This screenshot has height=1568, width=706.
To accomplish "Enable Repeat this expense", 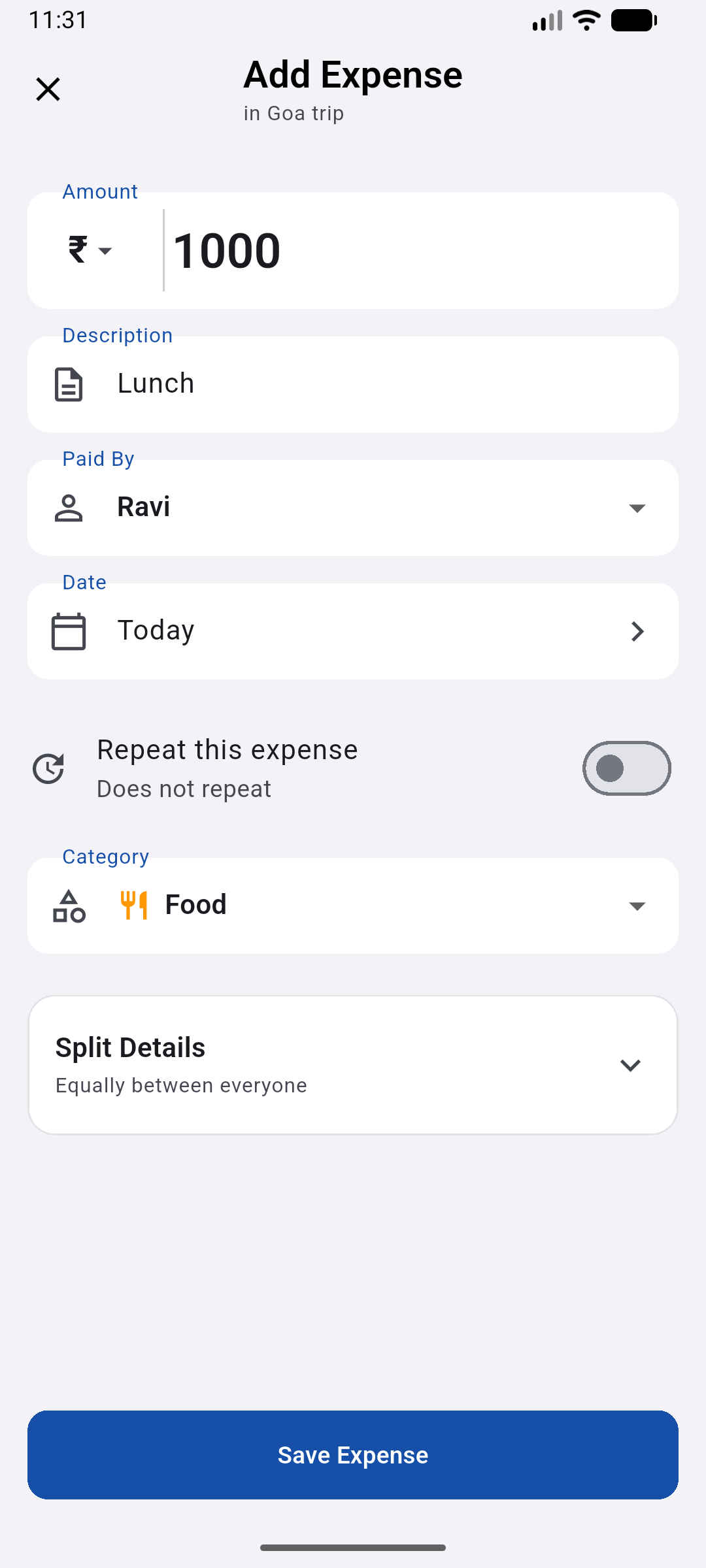I will point(626,768).
